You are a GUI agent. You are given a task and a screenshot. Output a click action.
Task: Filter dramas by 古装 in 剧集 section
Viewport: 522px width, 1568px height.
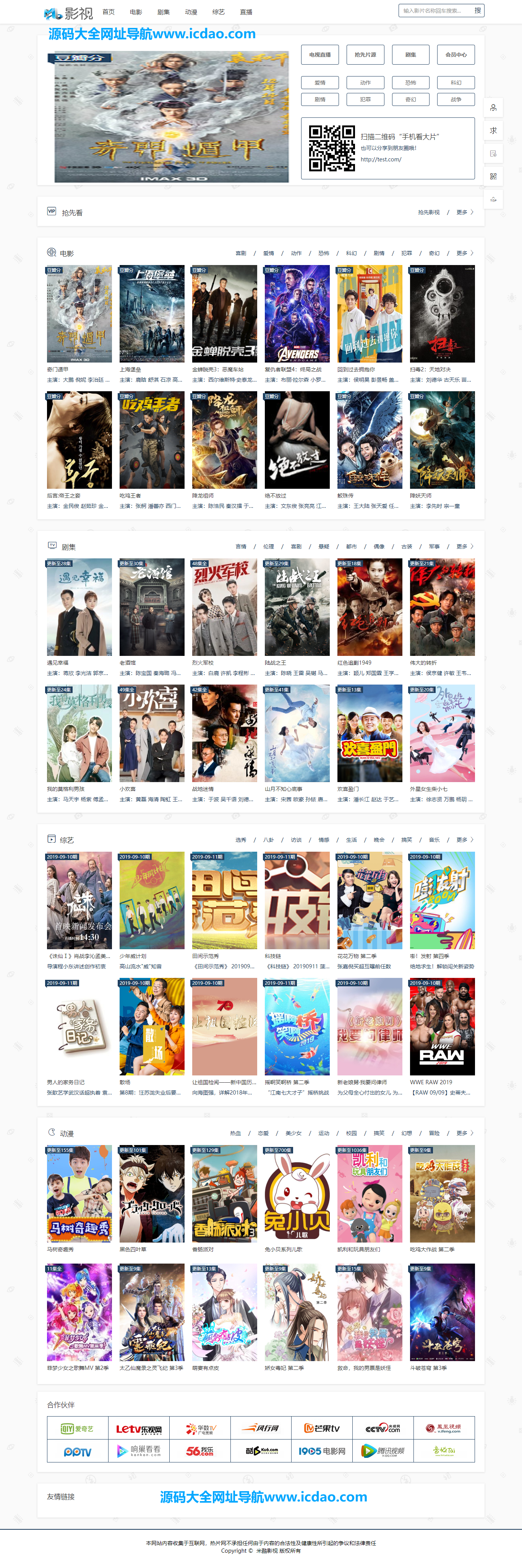click(x=407, y=547)
